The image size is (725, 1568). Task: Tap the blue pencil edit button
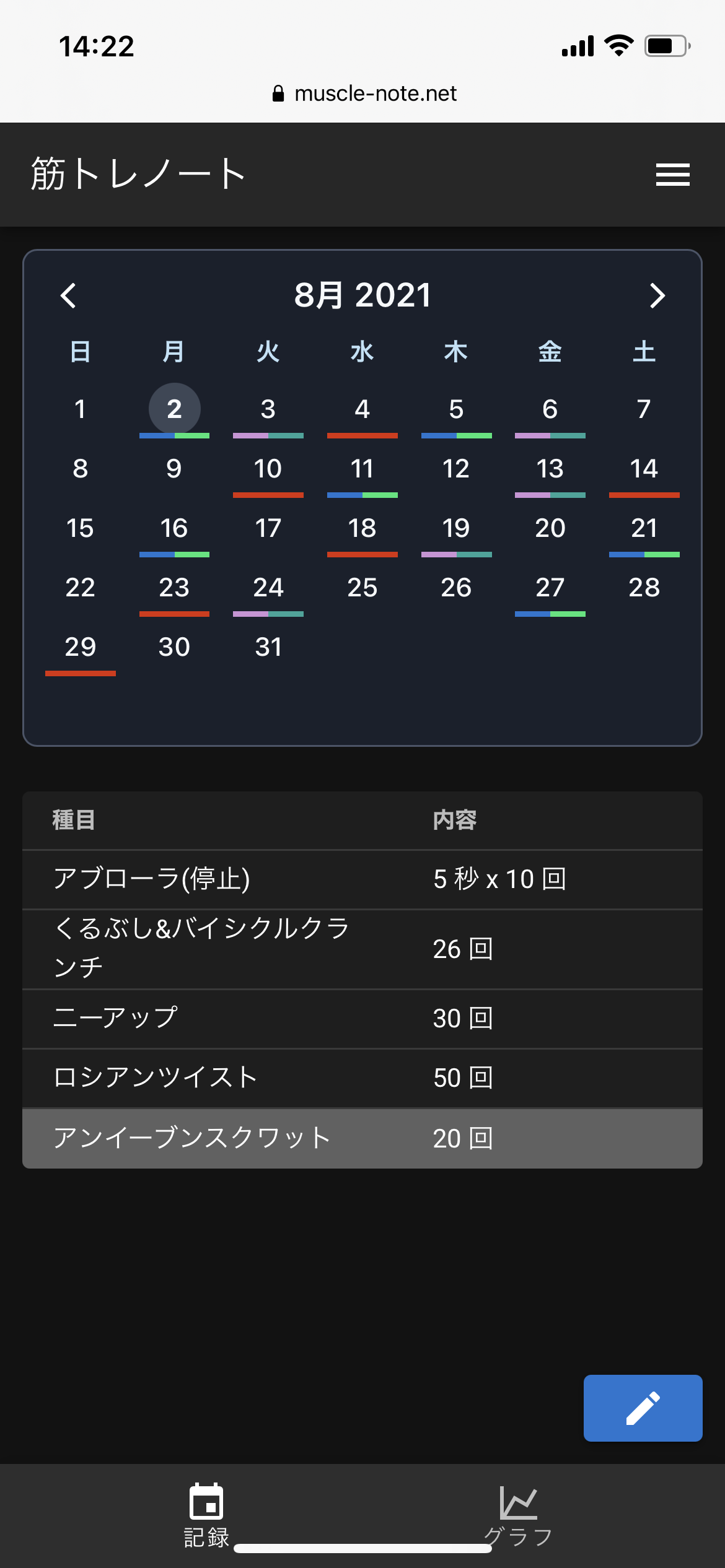point(643,1408)
